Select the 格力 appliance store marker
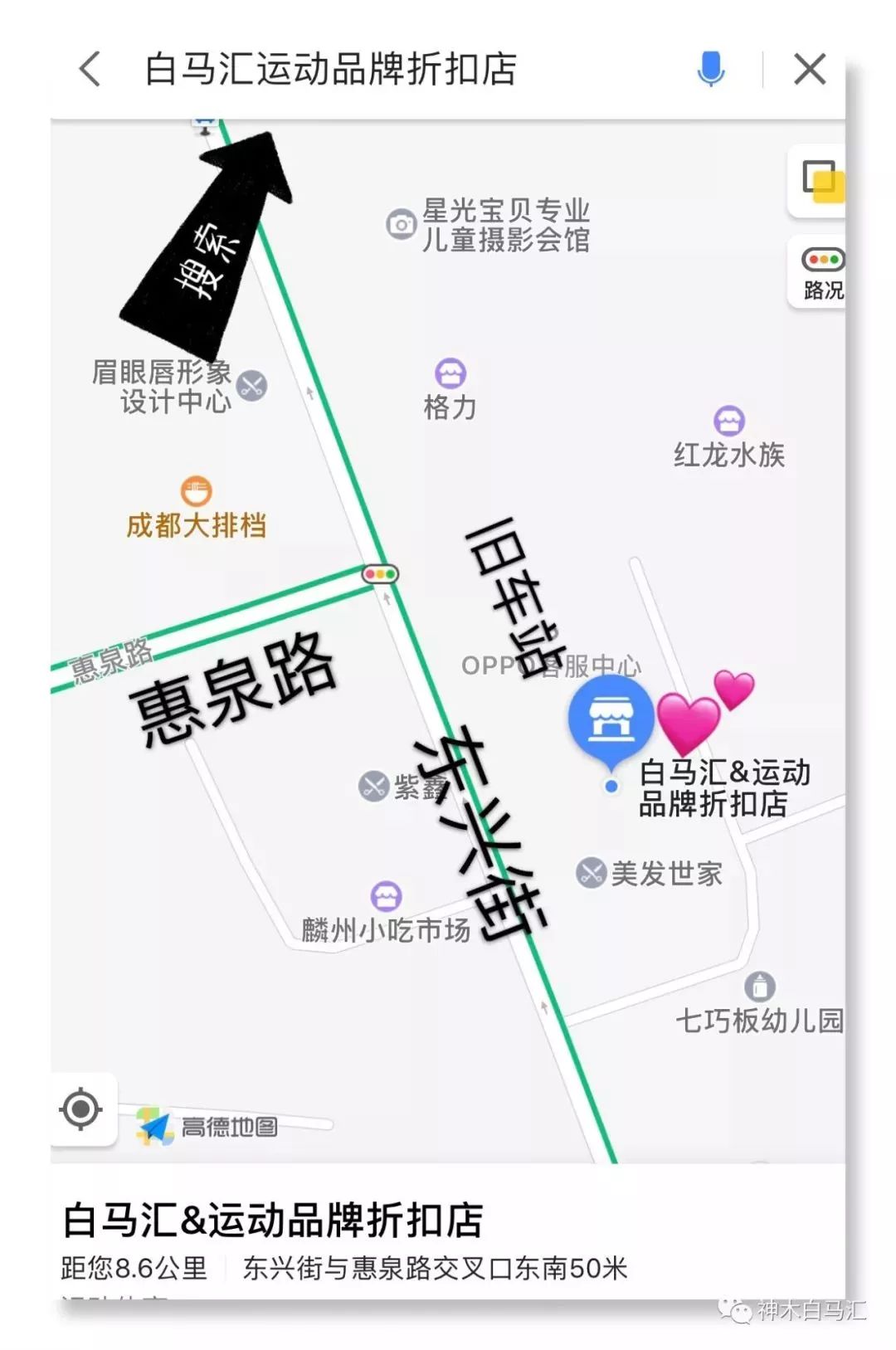The height and width of the screenshot is (1350, 896). pos(450,373)
